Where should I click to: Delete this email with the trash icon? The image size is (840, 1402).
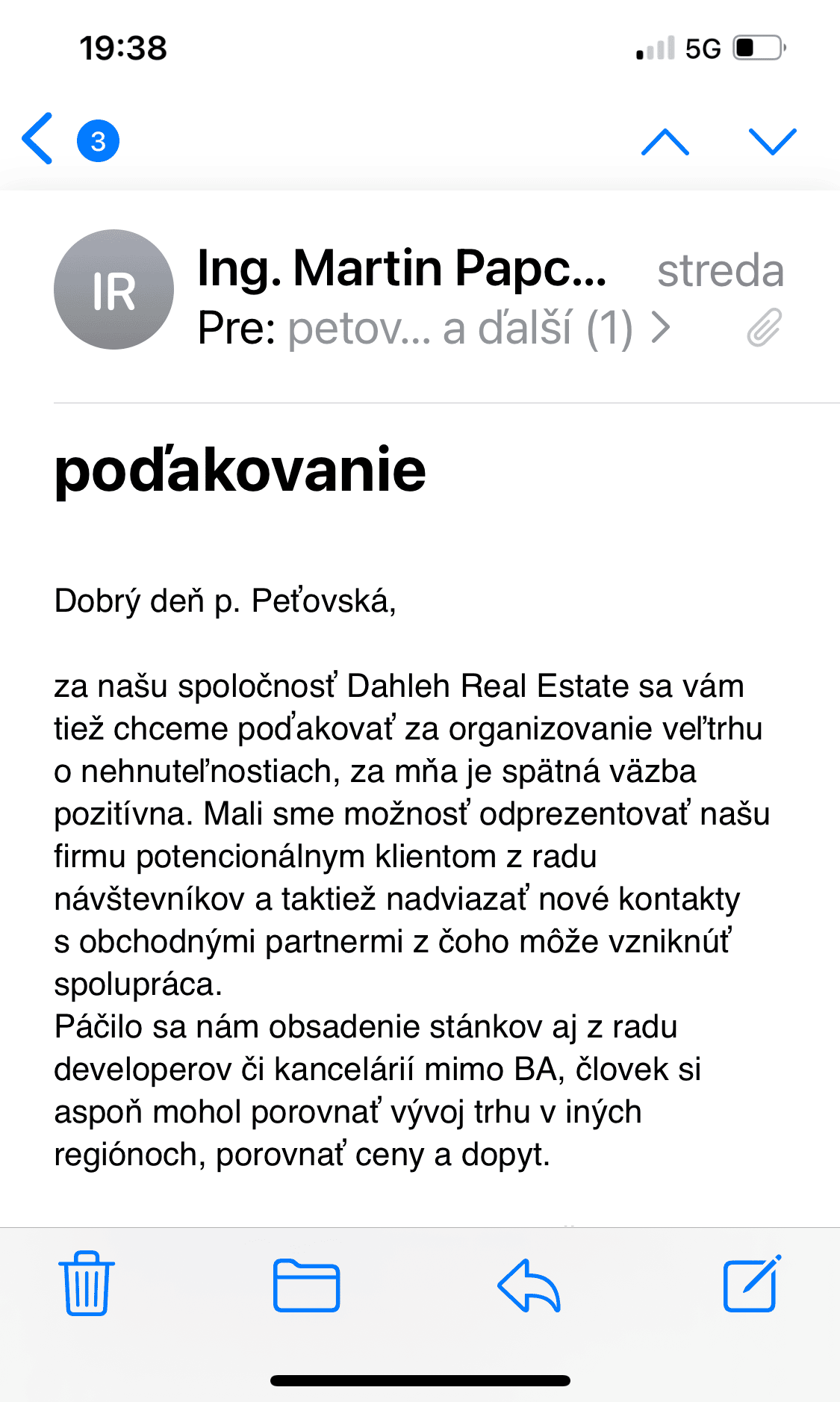87,1283
